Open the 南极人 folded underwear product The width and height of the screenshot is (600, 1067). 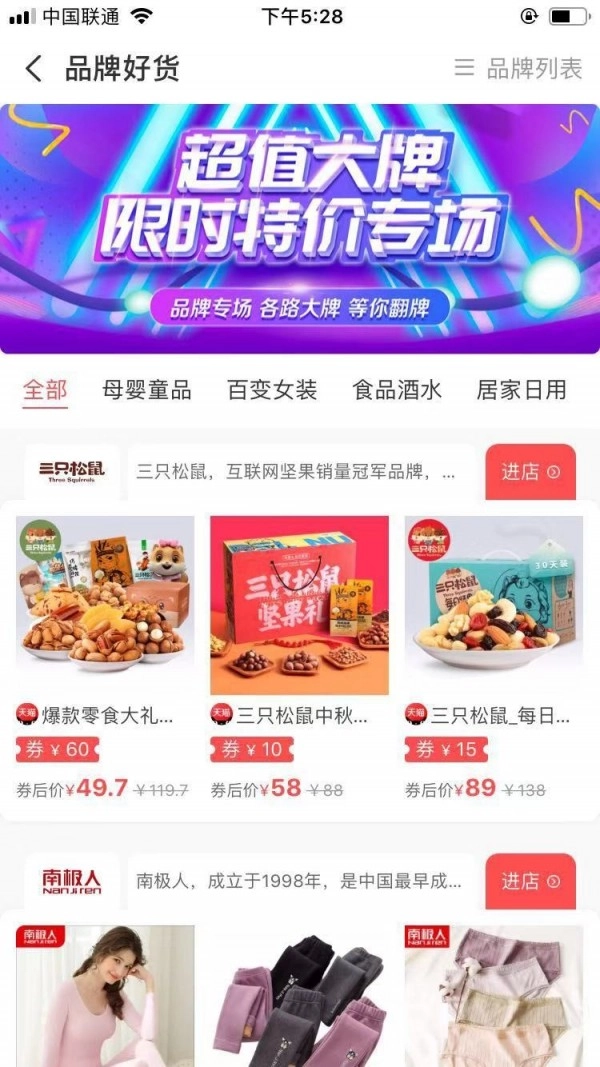click(493, 995)
